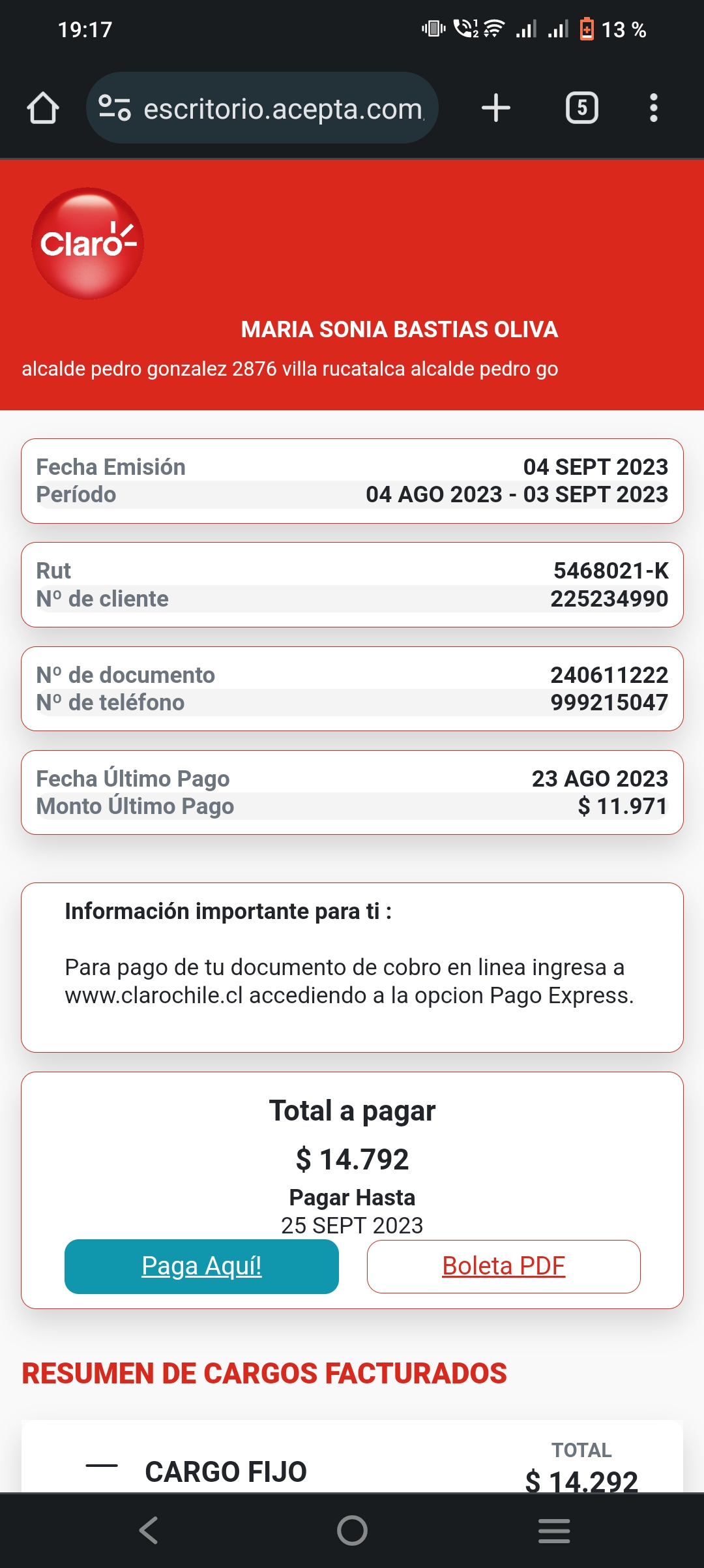The image size is (704, 1568).
Task: Open the tab switcher showing 5 tabs
Action: click(x=581, y=108)
